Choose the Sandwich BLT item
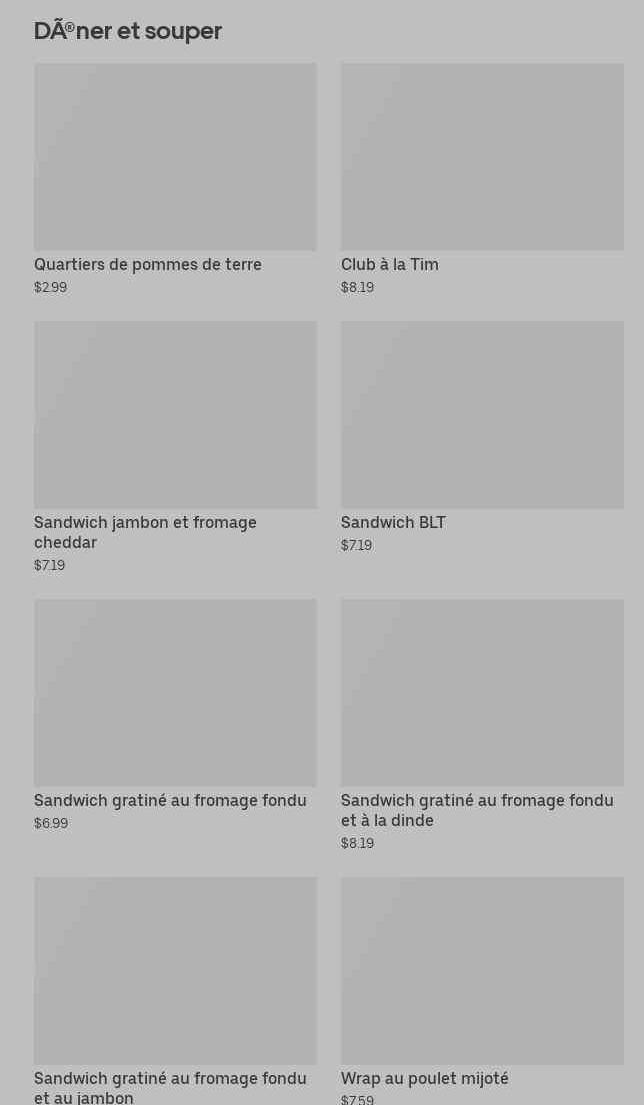Image resolution: width=644 pixels, height=1105 pixels. (482, 437)
